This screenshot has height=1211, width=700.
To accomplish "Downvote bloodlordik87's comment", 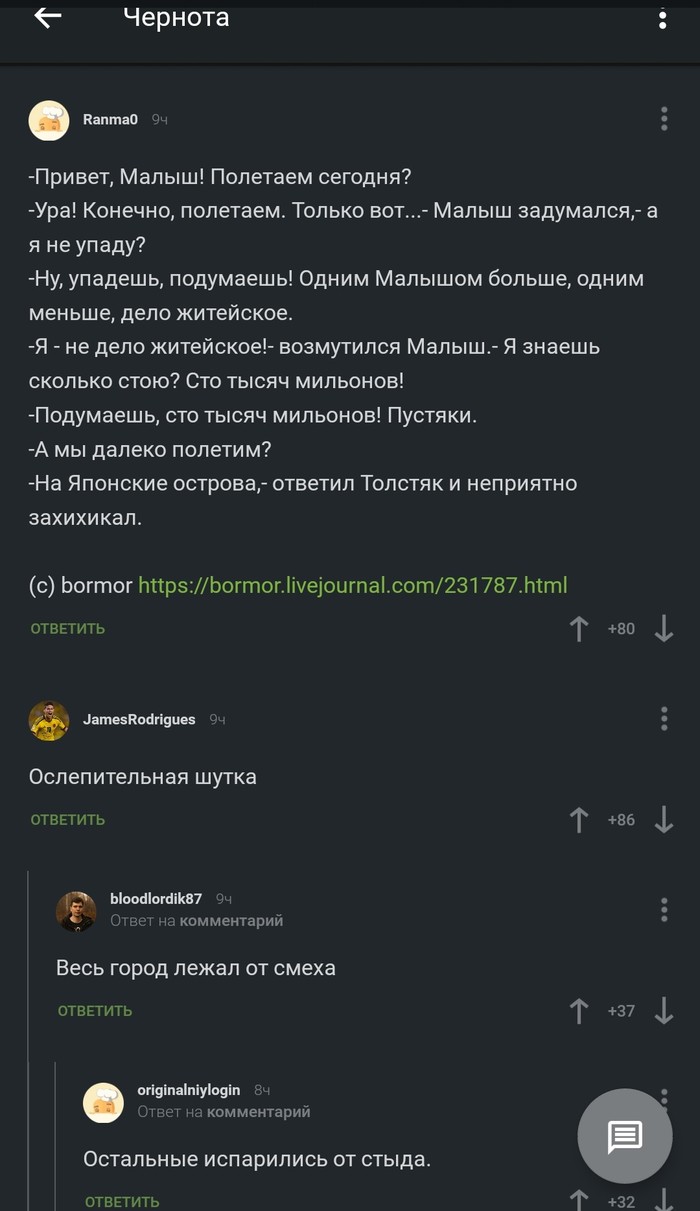I will (x=664, y=1011).
